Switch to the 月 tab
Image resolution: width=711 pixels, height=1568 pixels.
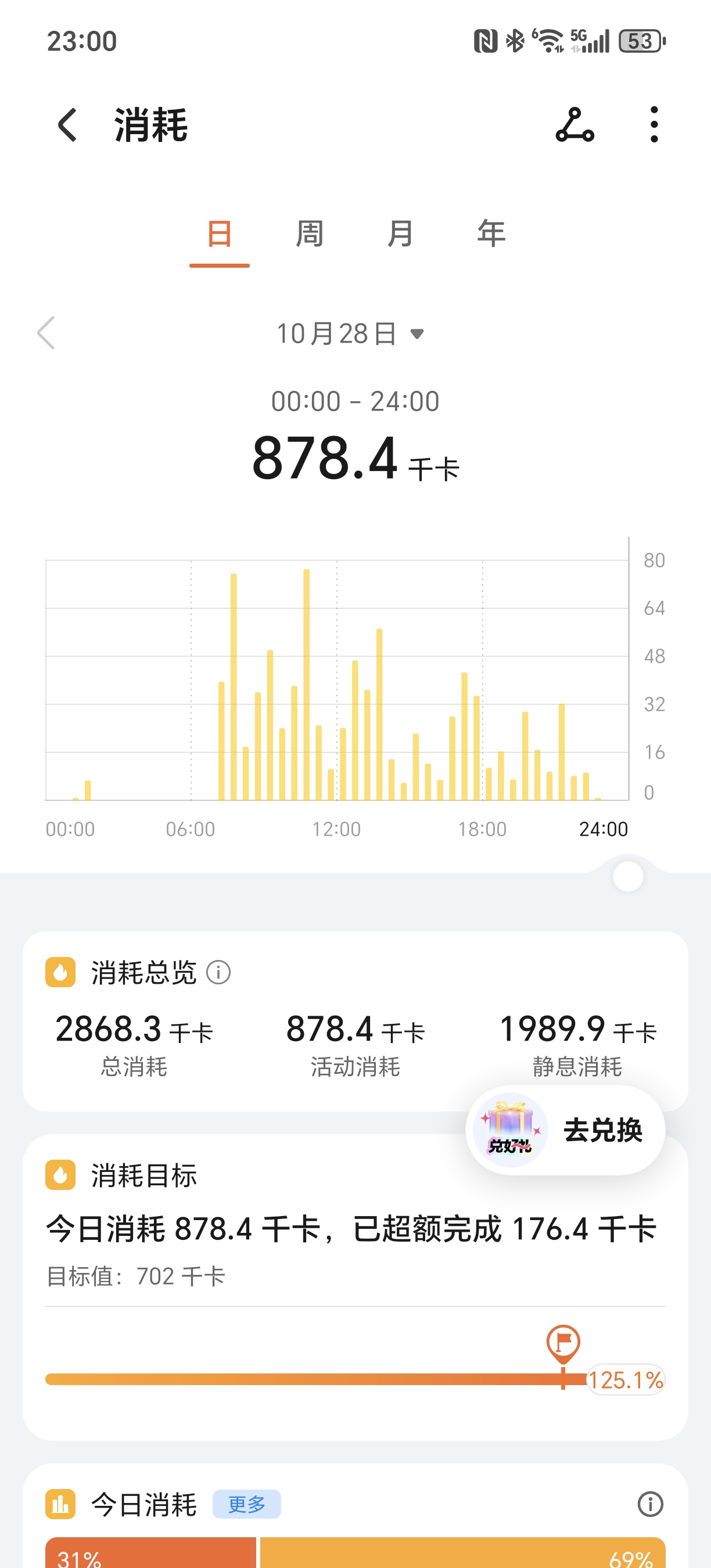click(401, 235)
